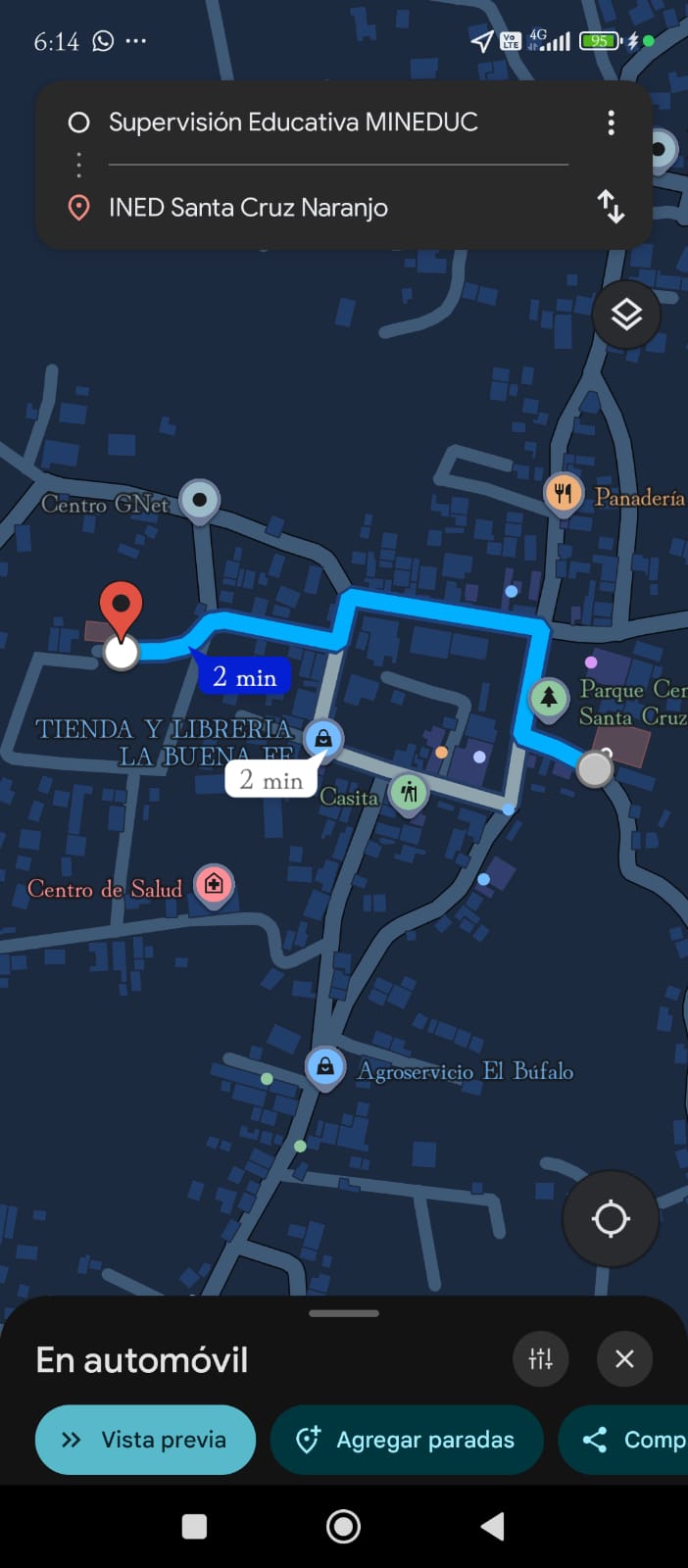Center map on my location
Viewport: 688px width, 1568px height.
pyautogui.click(x=610, y=1219)
